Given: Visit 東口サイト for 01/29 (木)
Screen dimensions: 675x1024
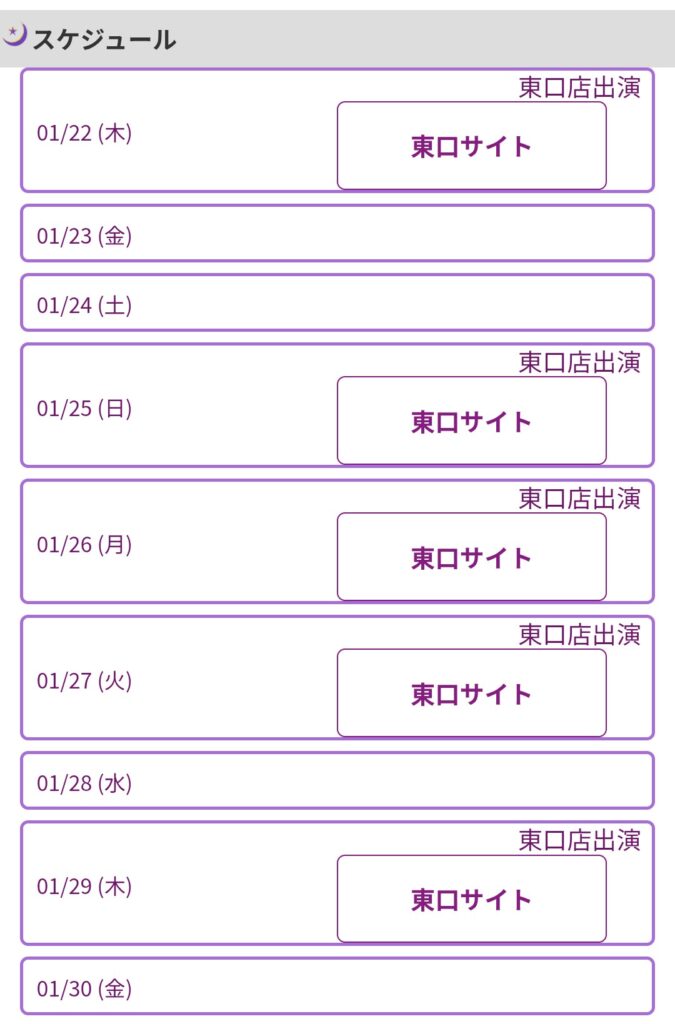Looking at the screenshot, I should coord(471,899).
